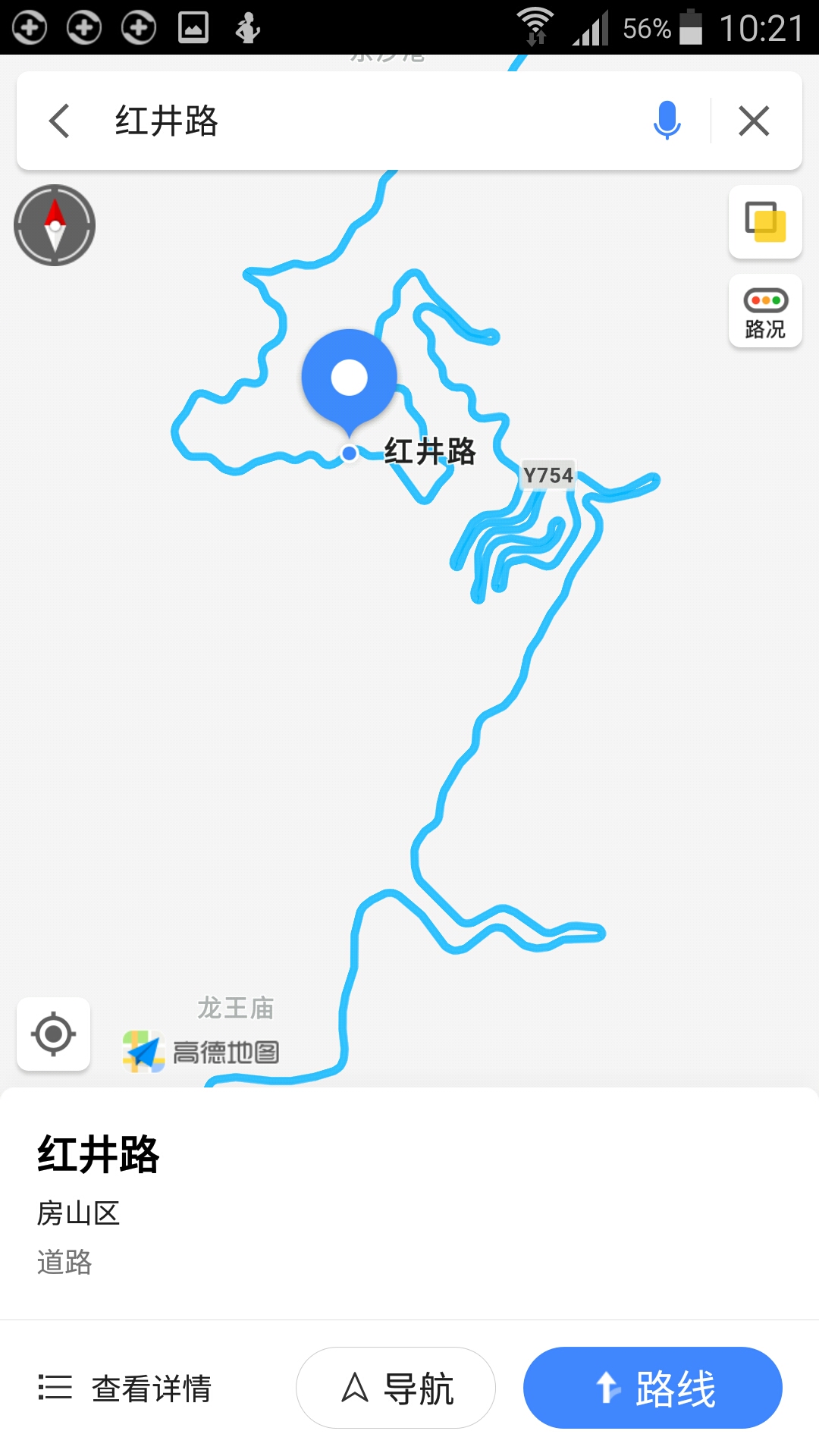
Task: Start 导航 navigation to 红井路
Action: pos(396,1389)
